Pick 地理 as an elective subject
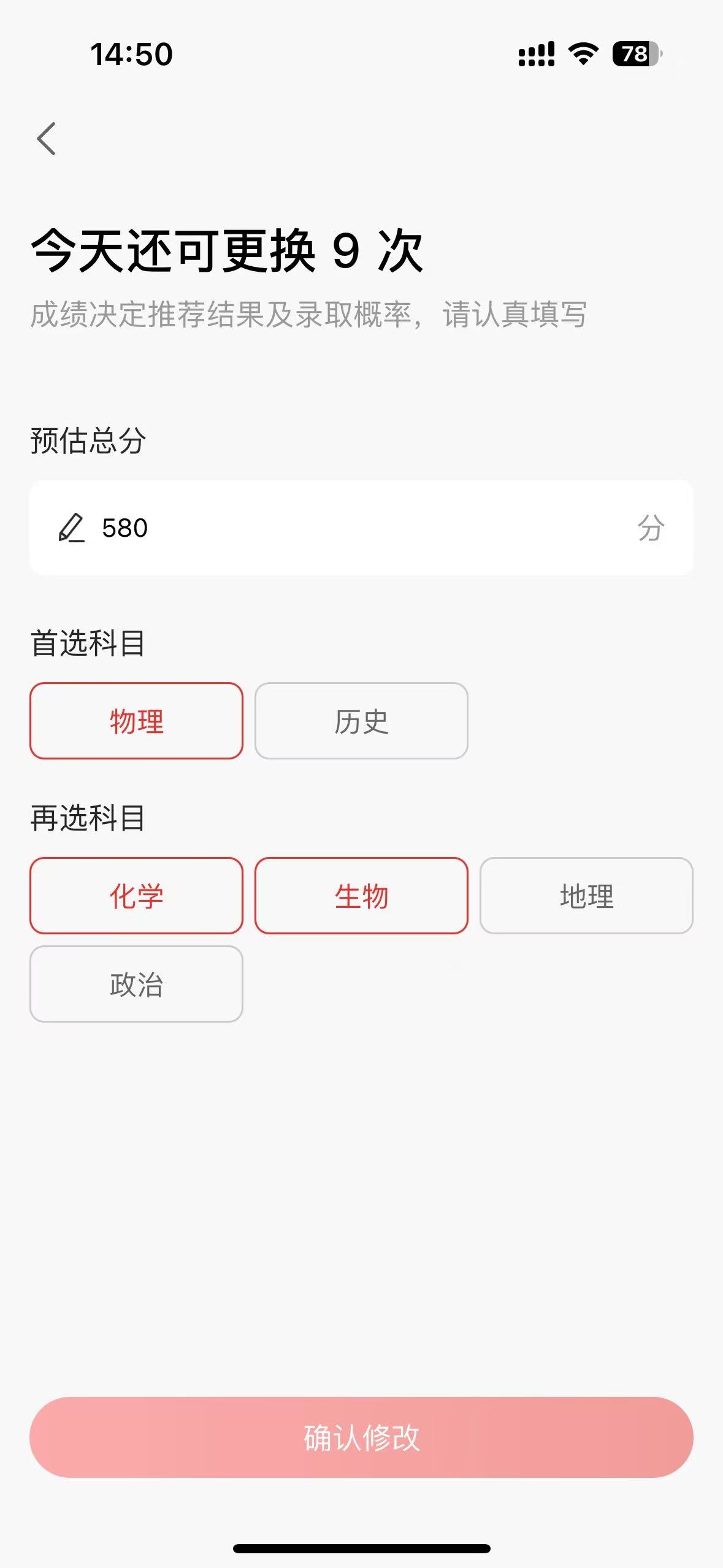 click(x=586, y=896)
